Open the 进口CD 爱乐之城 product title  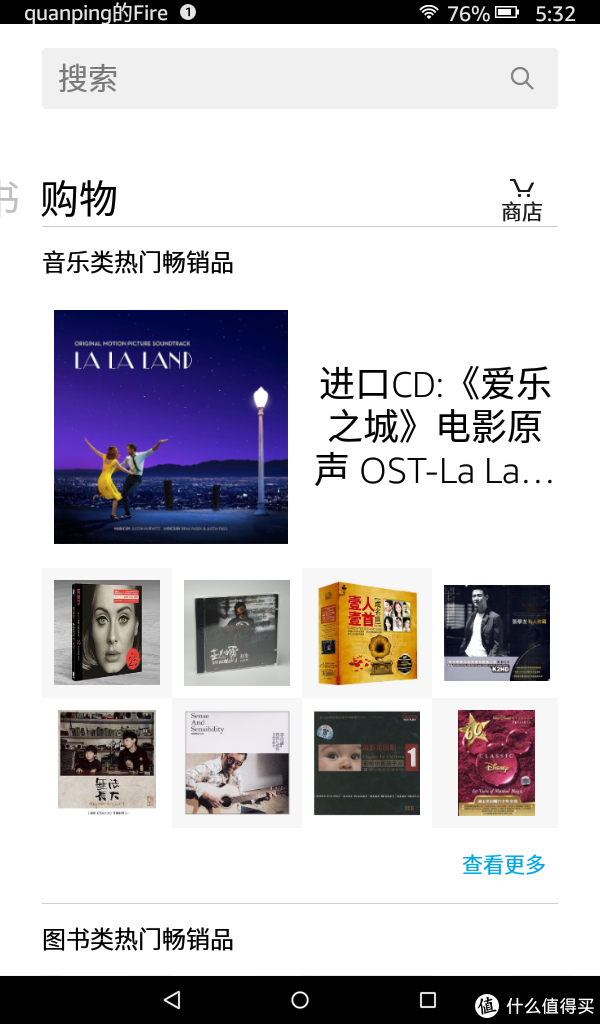point(434,427)
